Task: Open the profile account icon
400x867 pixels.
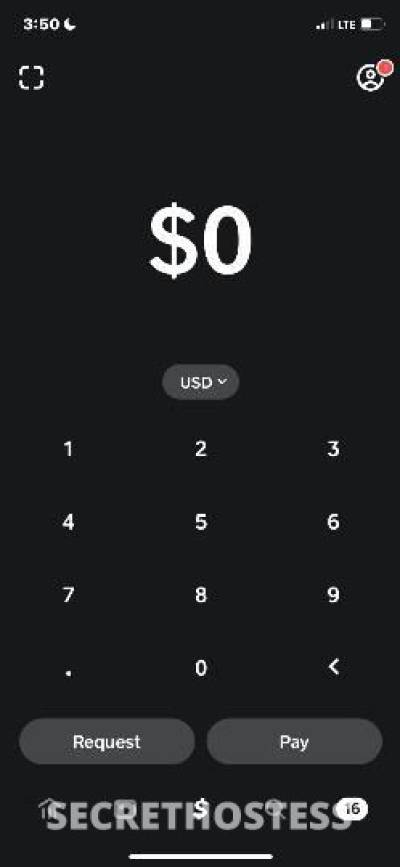Action: click(371, 77)
